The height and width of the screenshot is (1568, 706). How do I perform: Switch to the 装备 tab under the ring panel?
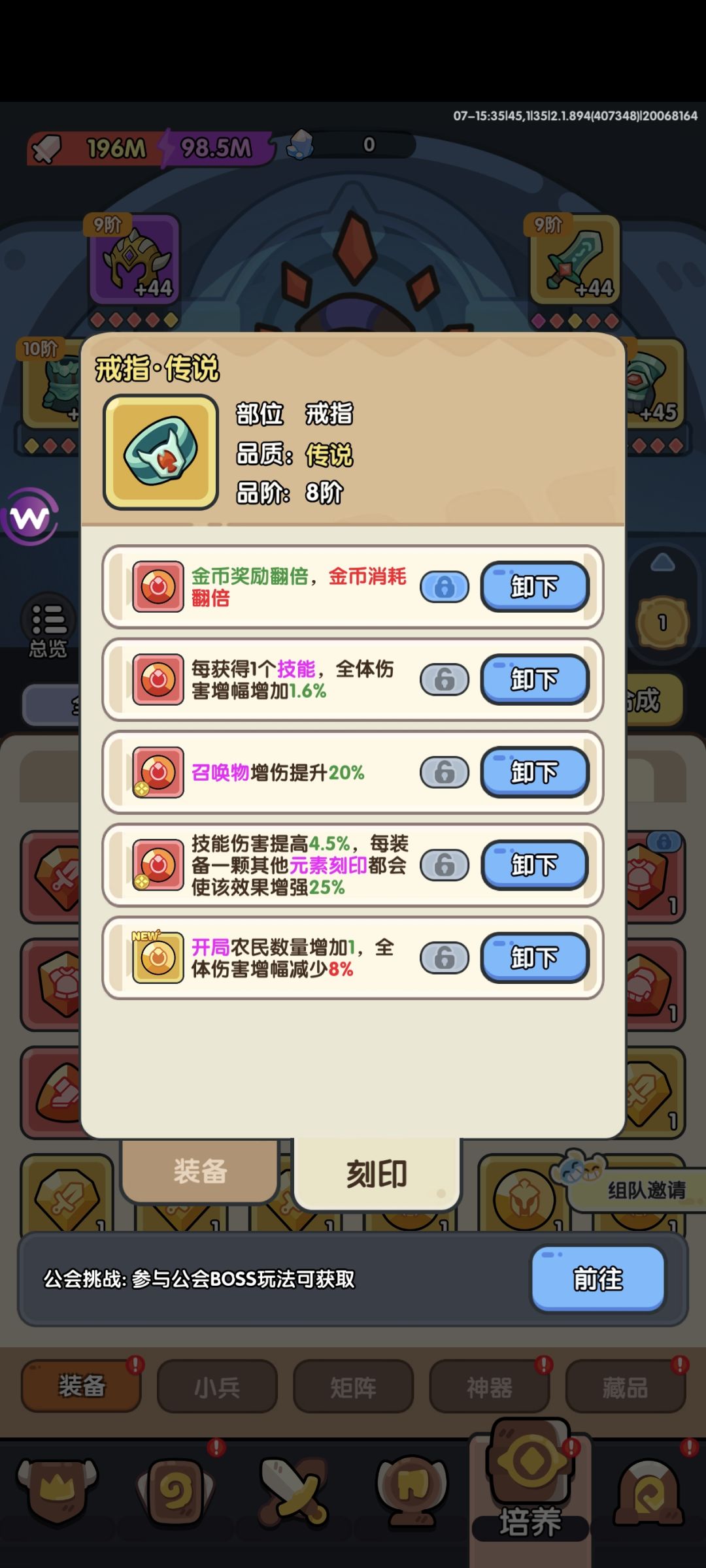(x=200, y=1171)
